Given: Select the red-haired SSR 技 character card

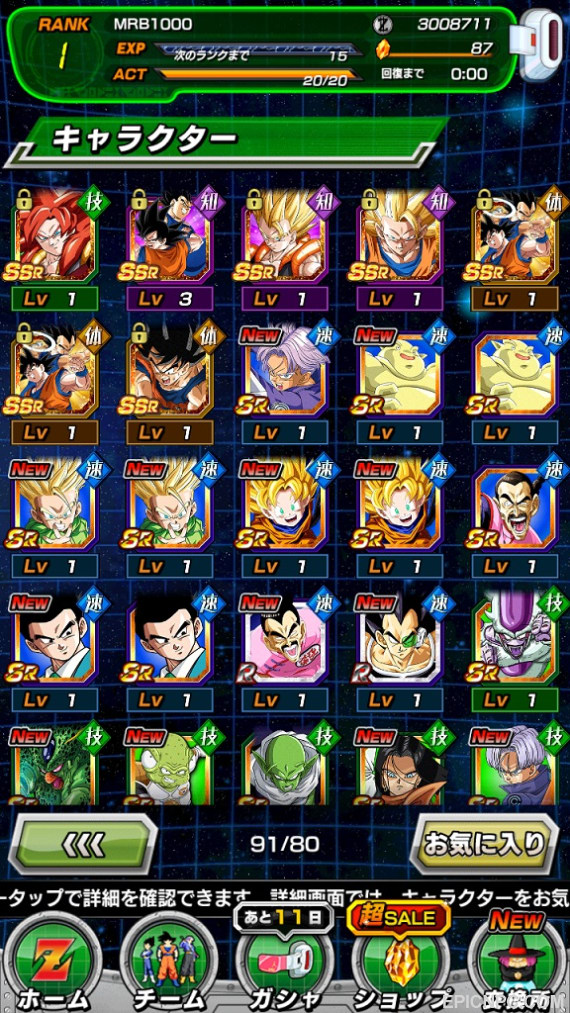Looking at the screenshot, I should tap(56, 237).
